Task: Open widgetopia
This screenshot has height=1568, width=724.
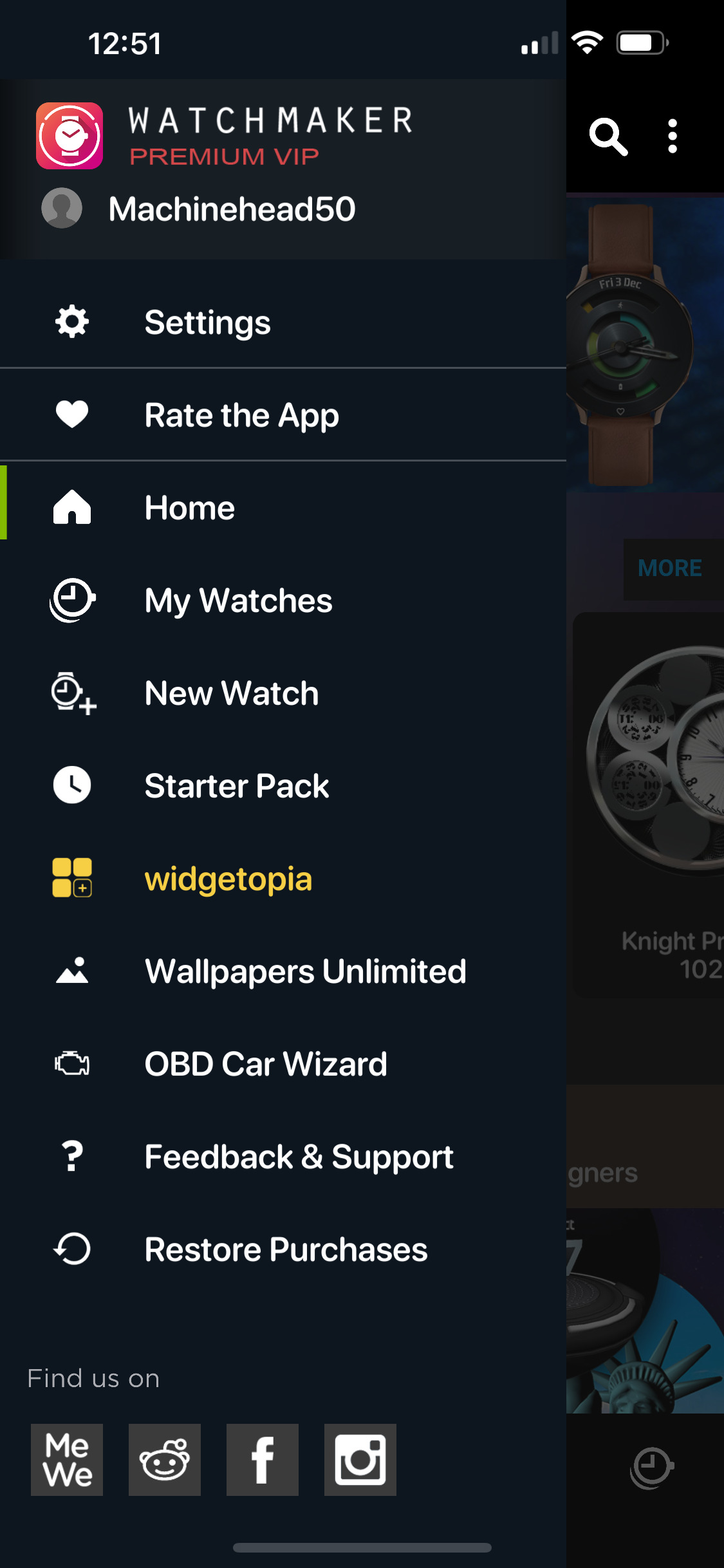Action: pyautogui.click(x=228, y=879)
